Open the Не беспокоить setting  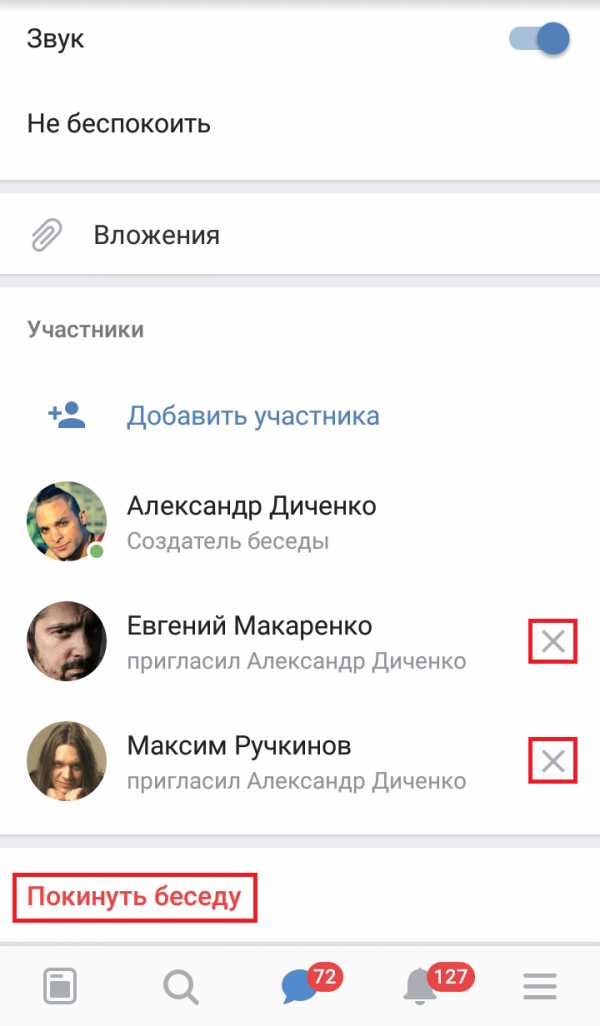tap(119, 125)
